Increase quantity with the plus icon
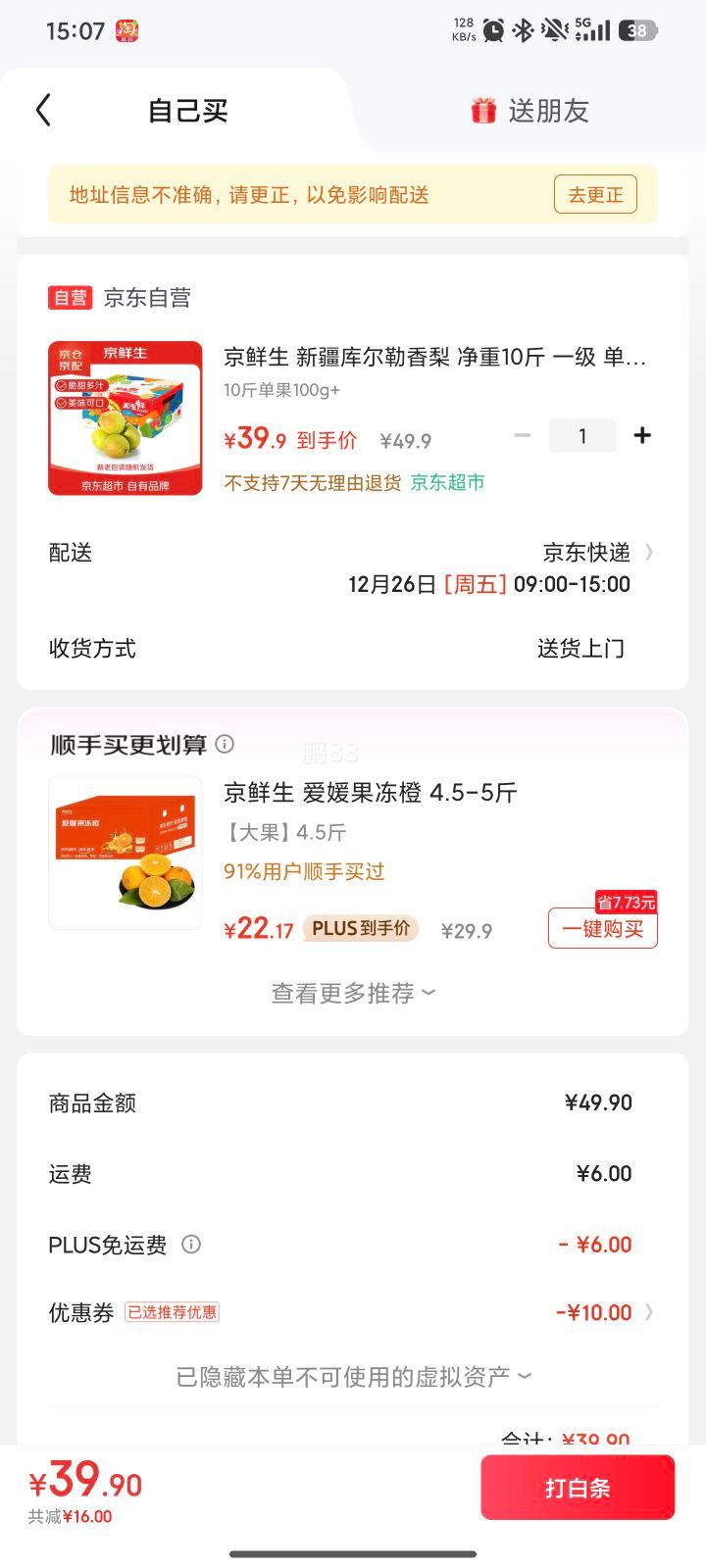Screen dimensions: 706x1568 (642, 435)
